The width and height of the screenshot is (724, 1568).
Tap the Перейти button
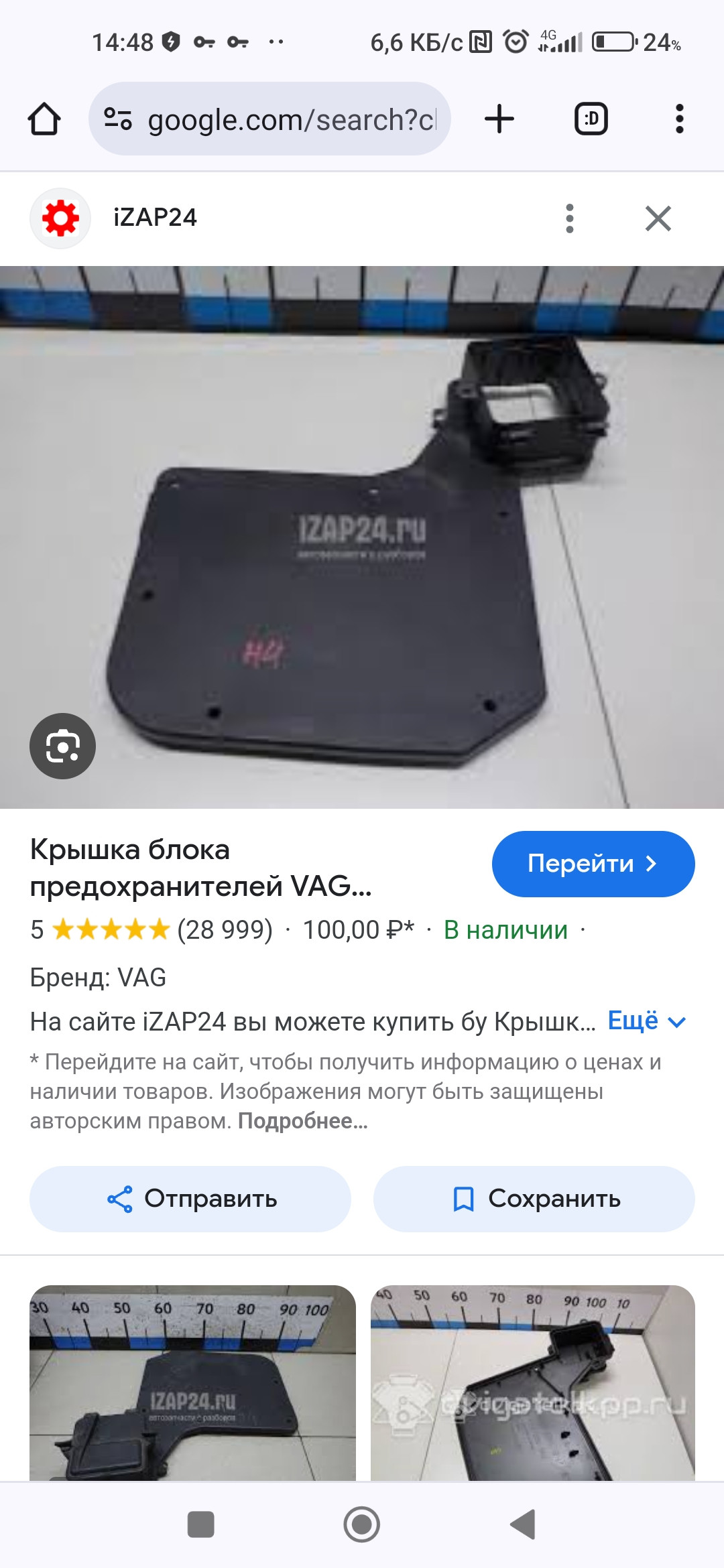[x=593, y=864]
